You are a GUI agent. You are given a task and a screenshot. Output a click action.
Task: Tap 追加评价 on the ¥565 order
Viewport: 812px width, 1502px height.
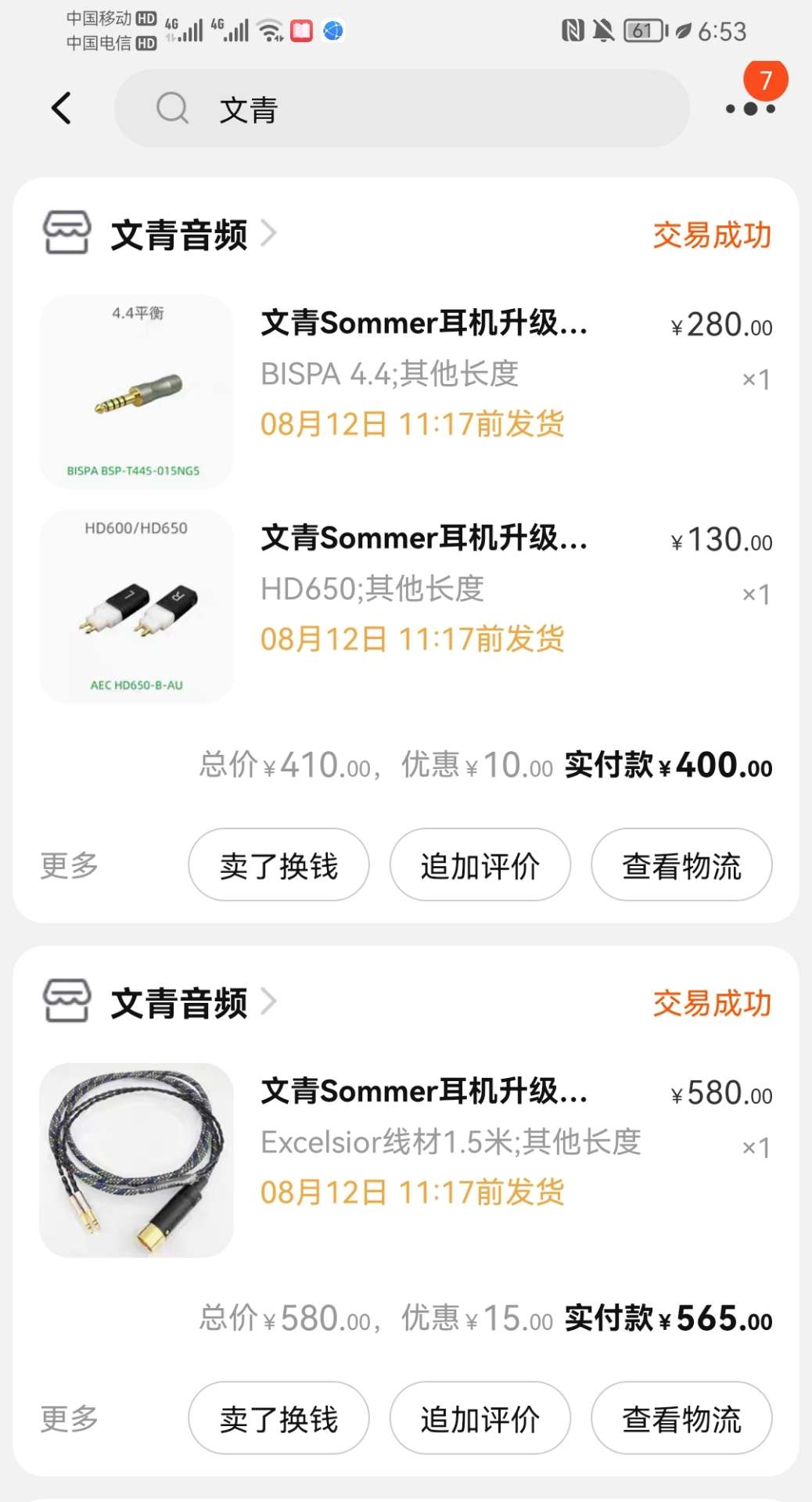480,1418
